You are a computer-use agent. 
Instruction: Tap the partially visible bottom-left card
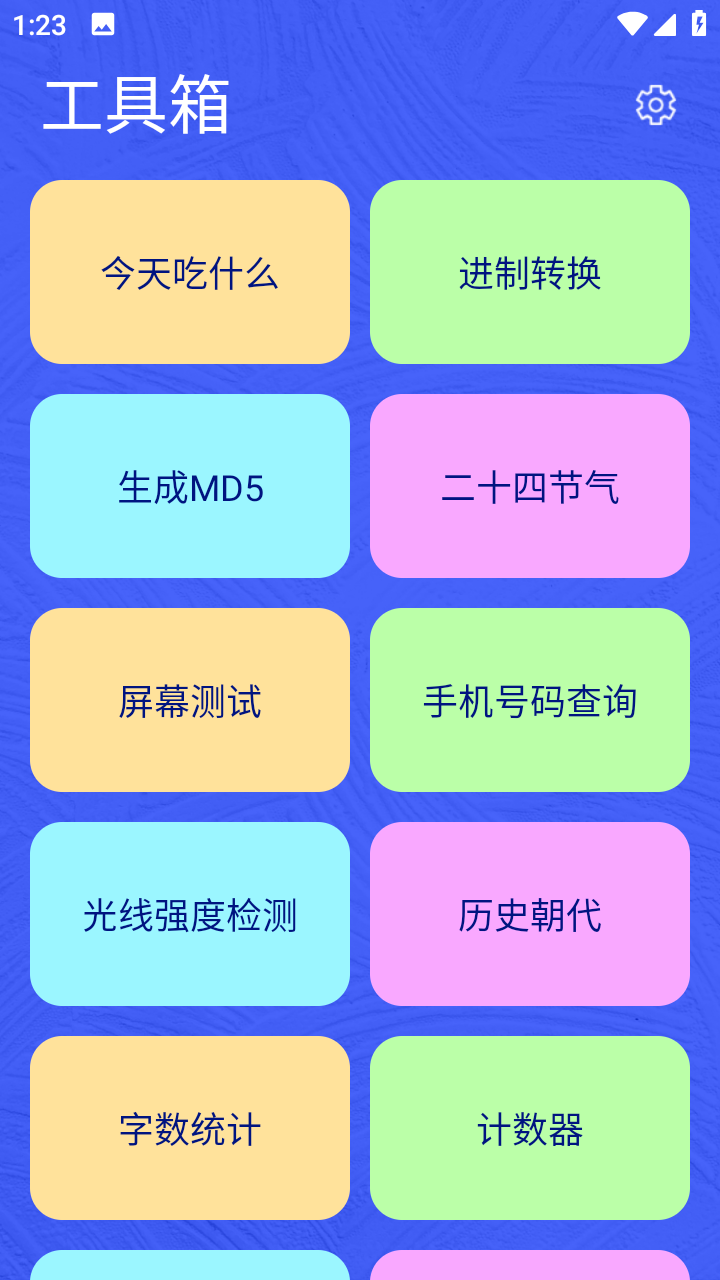coord(190,1270)
